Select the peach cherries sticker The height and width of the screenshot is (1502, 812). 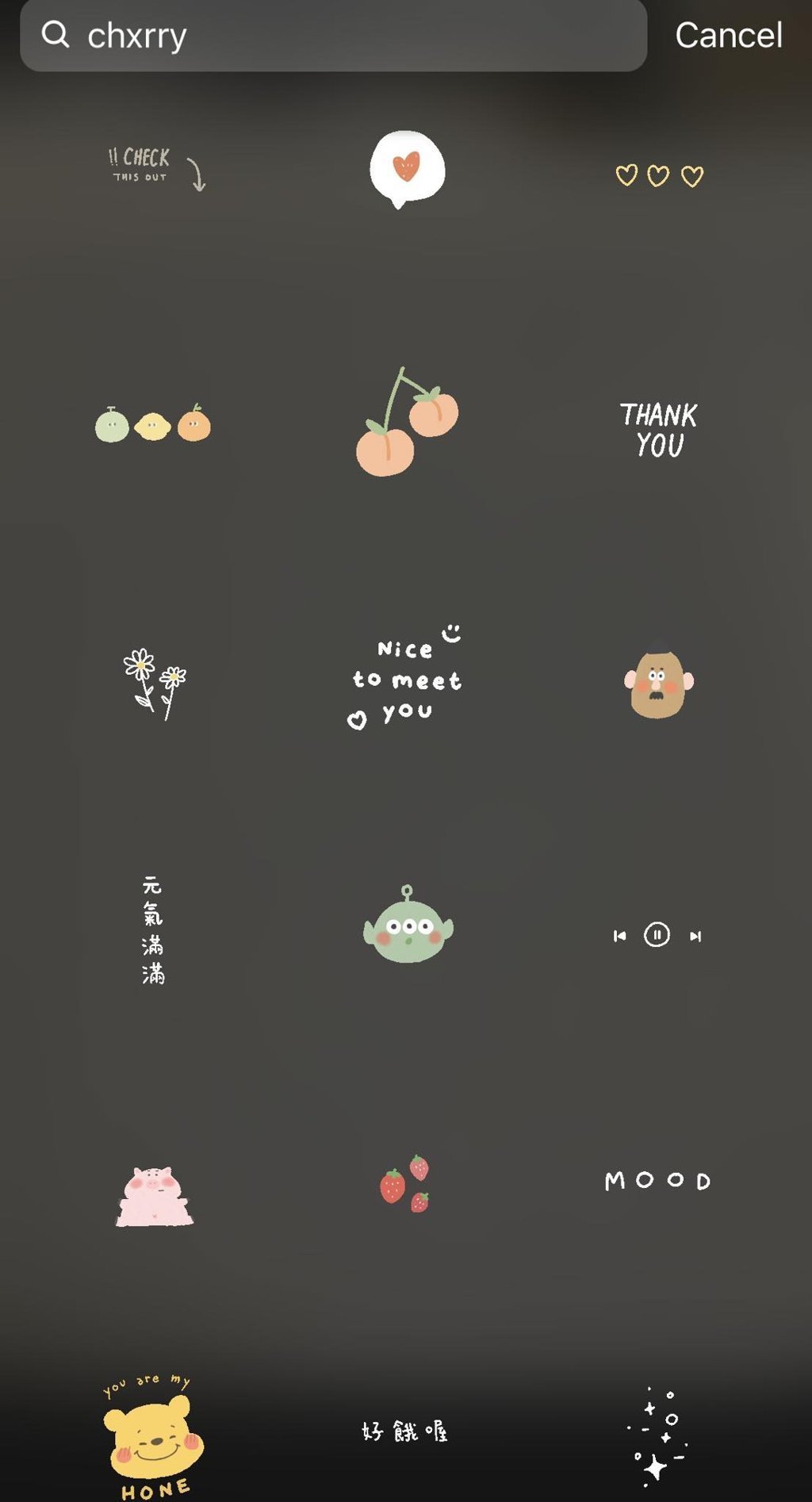click(x=406, y=423)
